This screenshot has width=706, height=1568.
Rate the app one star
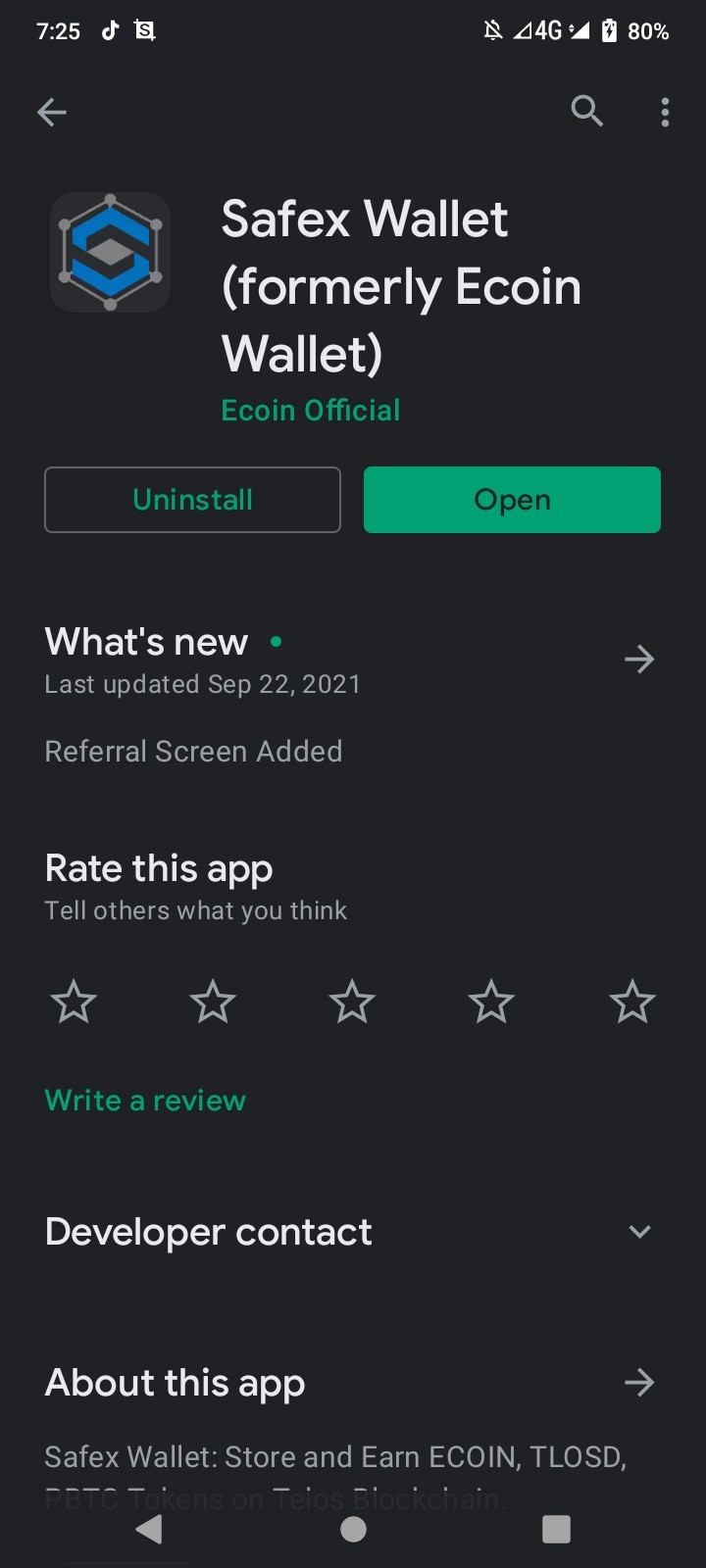click(74, 1002)
